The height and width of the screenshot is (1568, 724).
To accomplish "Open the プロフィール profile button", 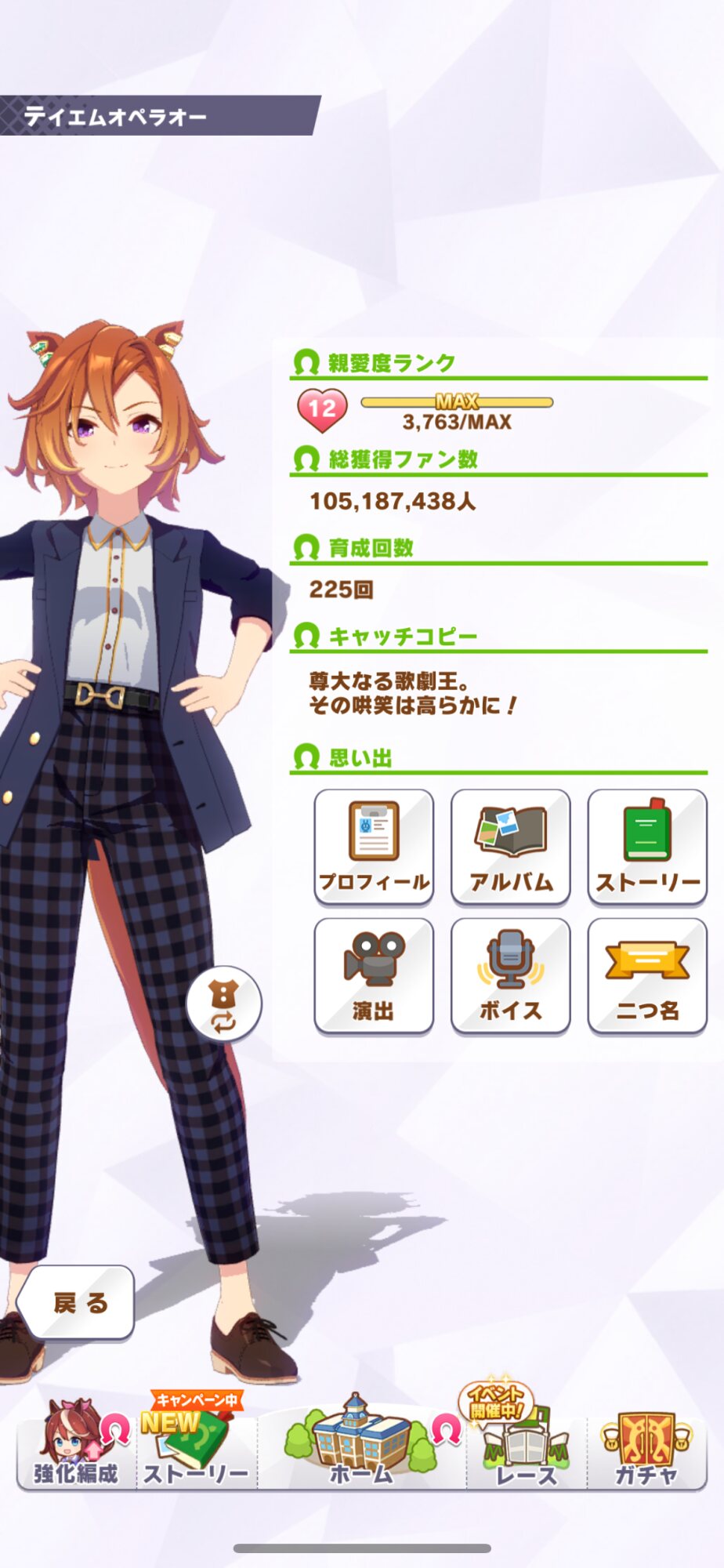I will pyautogui.click(x=374, y=847).
